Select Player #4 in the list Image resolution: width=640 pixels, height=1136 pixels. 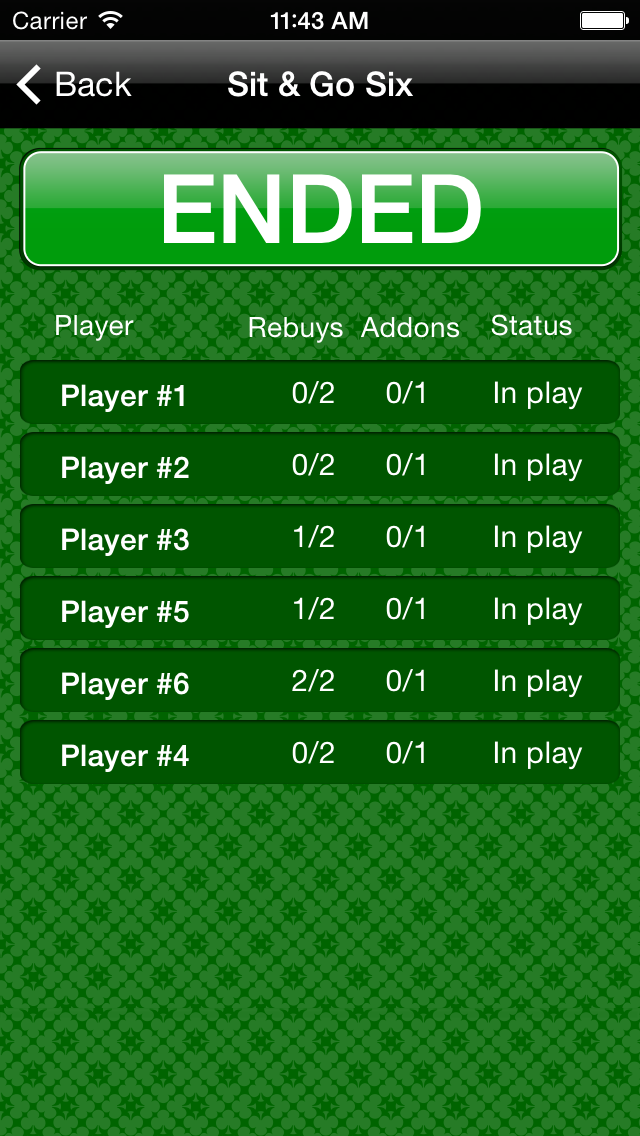point(320,752)
